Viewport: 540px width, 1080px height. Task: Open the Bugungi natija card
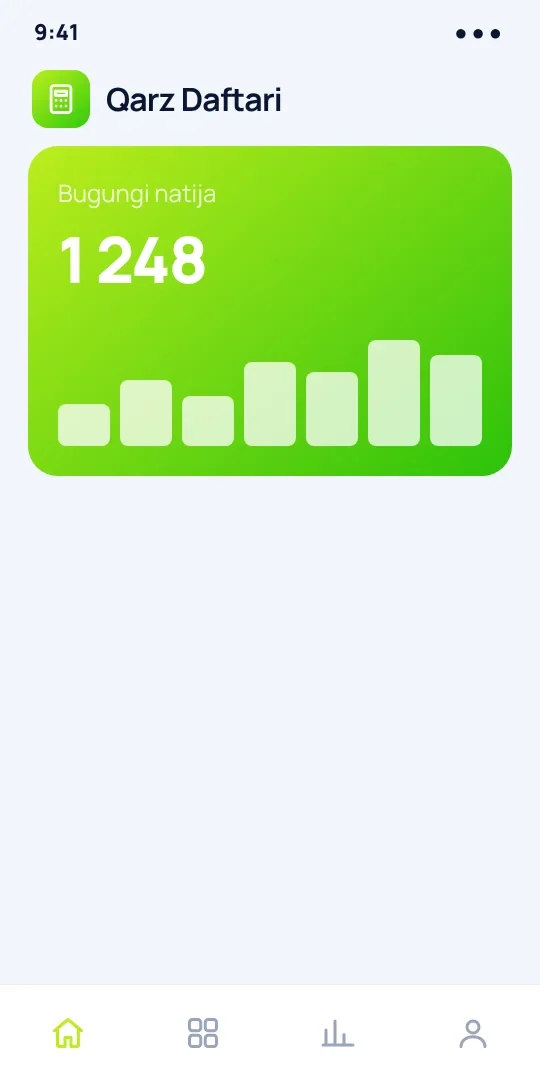pos(270,311)
